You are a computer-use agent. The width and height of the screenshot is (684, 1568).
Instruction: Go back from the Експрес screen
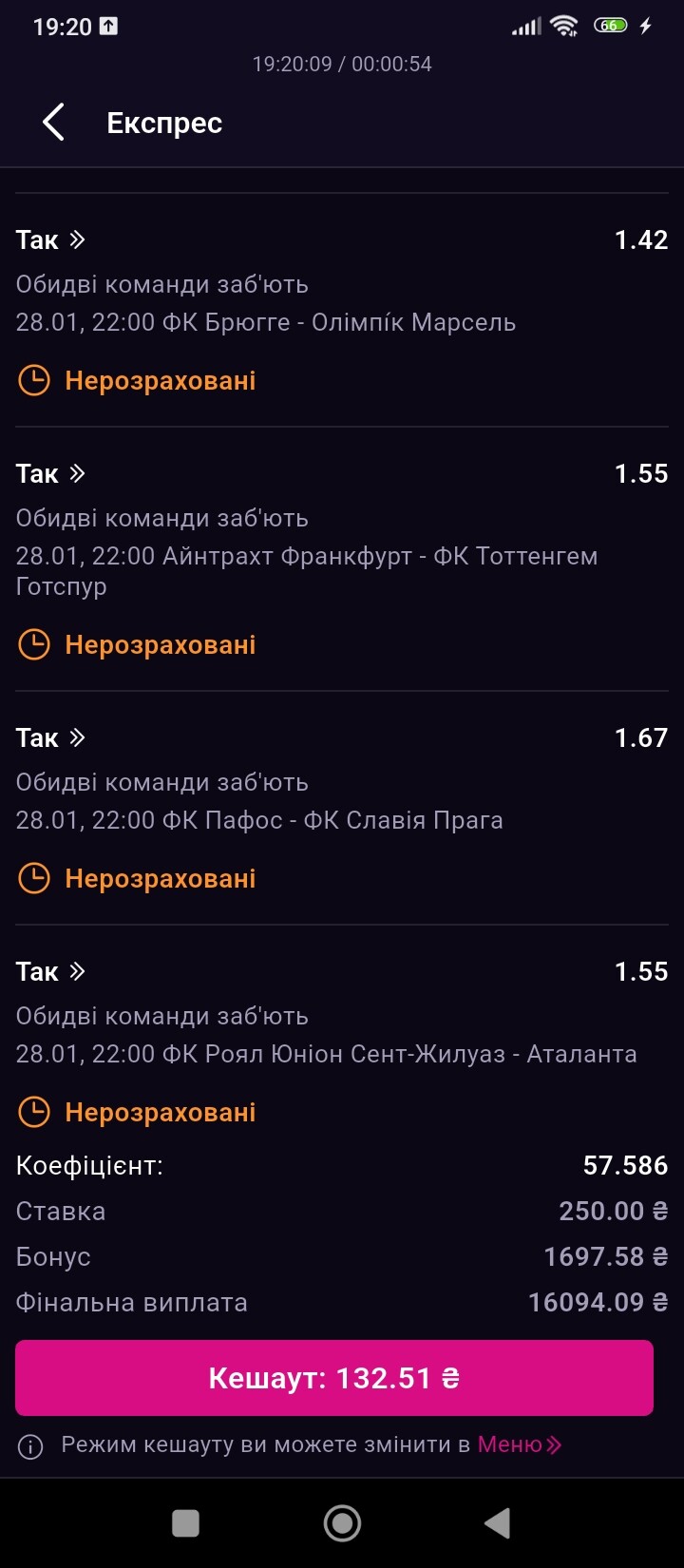[54, 123]
